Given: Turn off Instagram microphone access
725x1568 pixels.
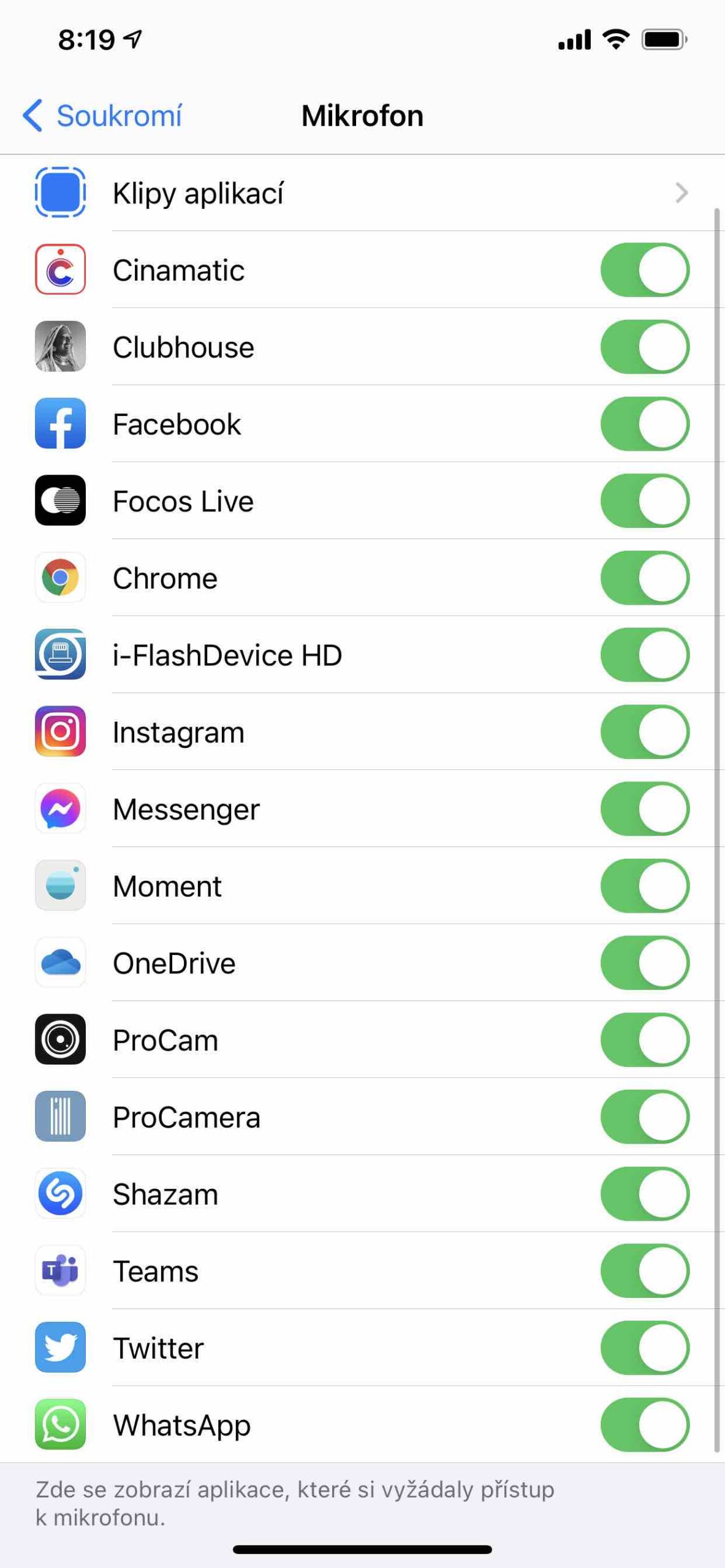Looking at the screenshot, I should (645, 732).
